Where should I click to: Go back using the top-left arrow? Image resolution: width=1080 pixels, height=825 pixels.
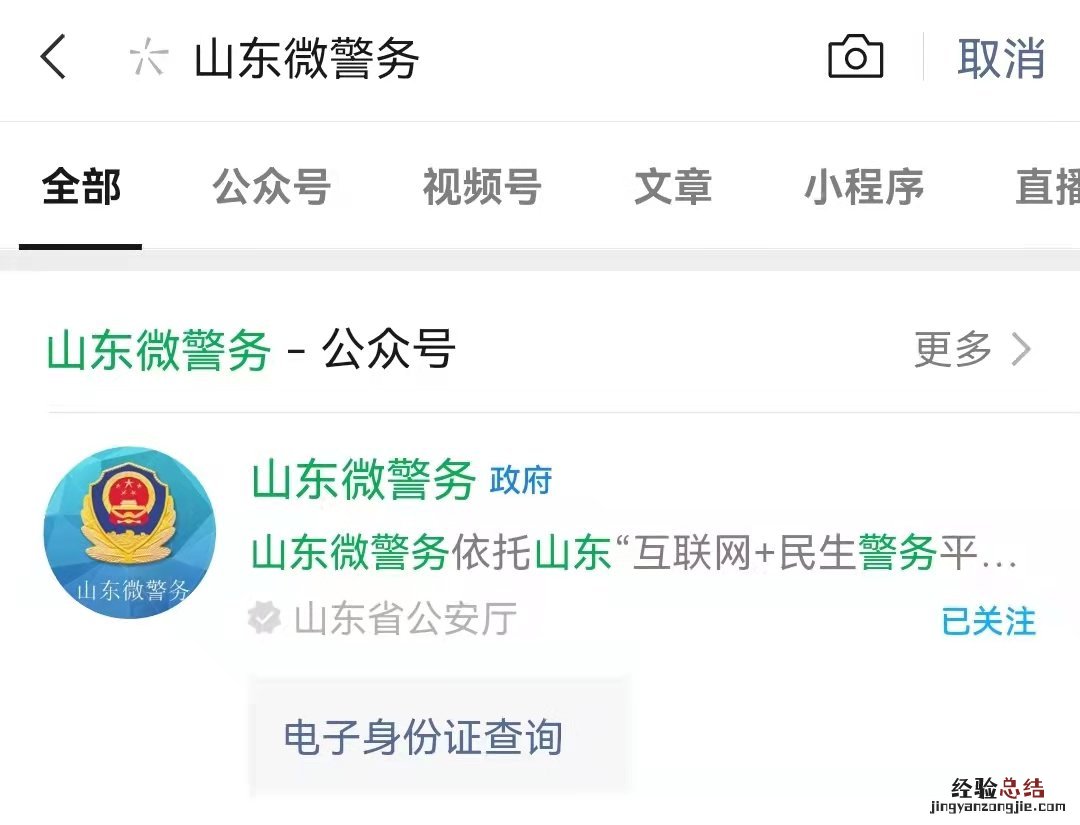pos(54,57)
